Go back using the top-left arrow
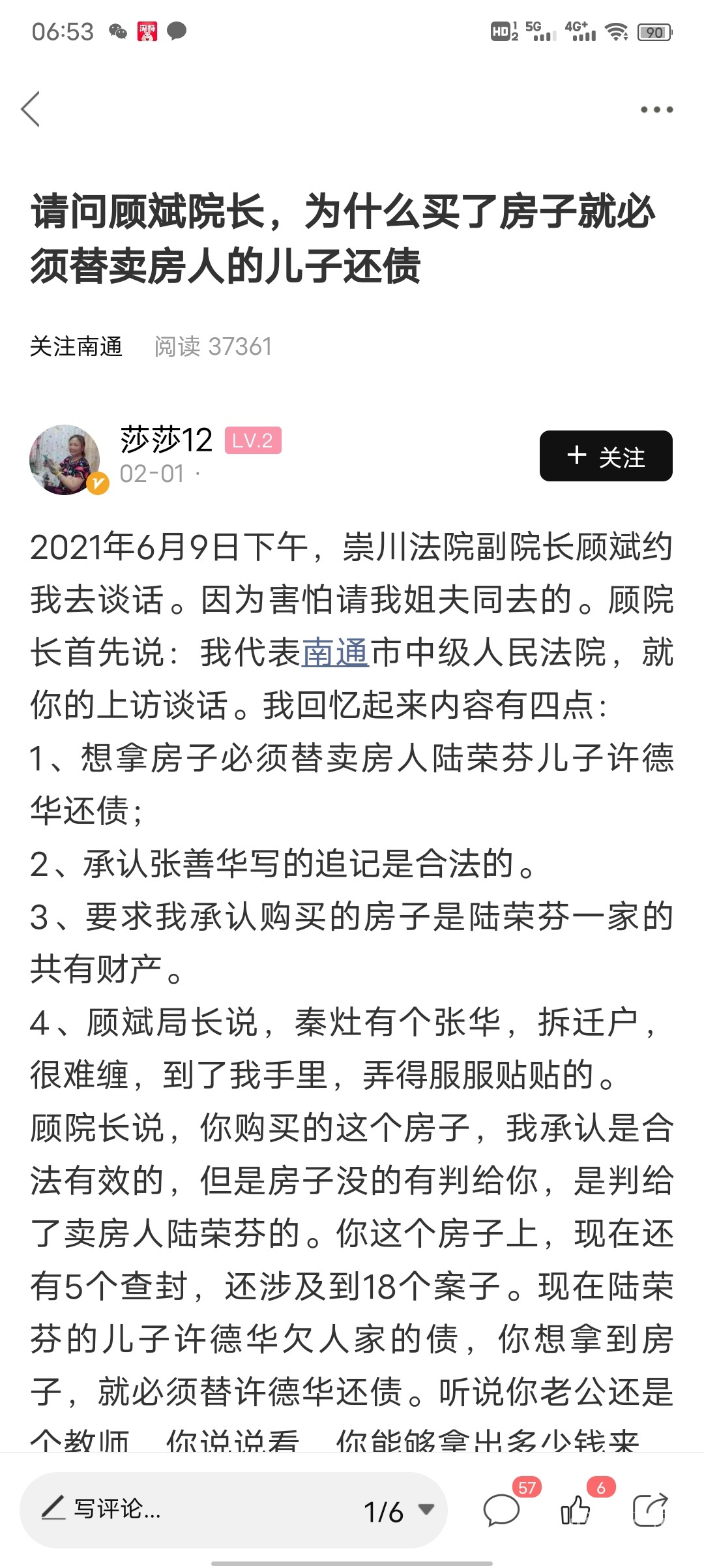 click(31, 109)
